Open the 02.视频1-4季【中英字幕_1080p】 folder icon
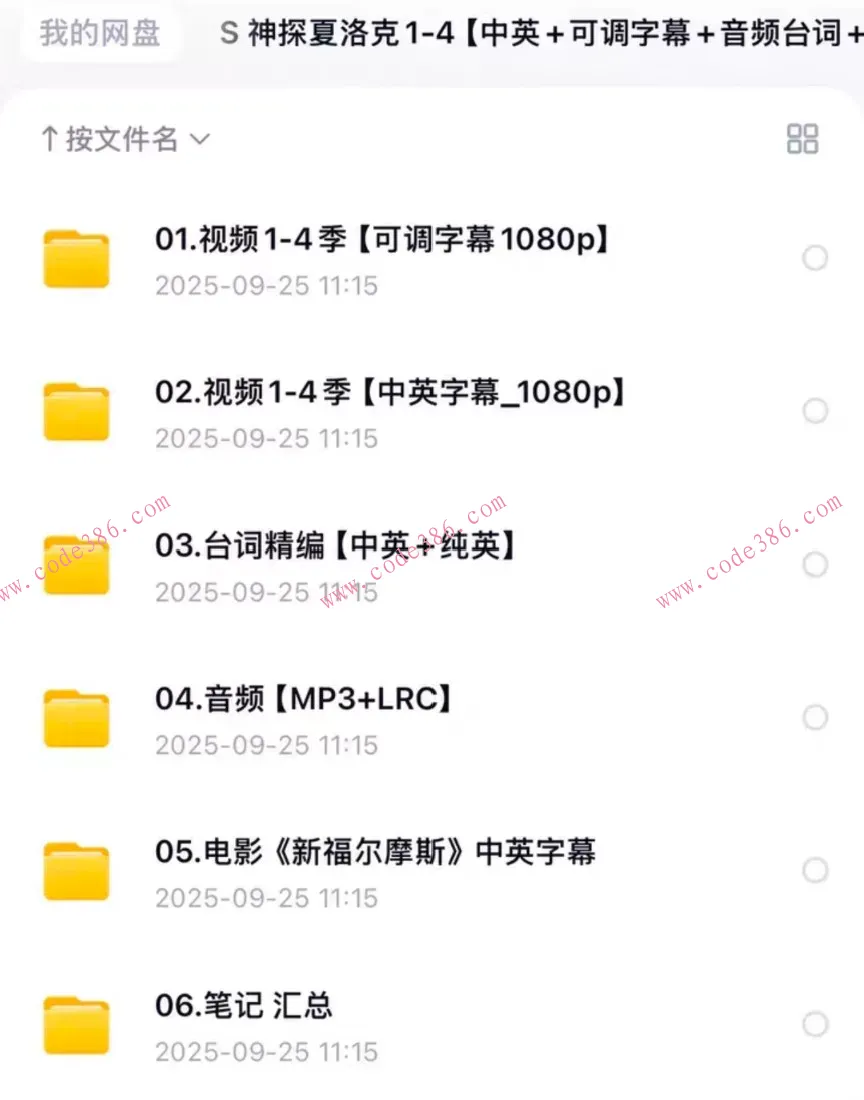Image resolution: width=864 pixels, height=1100 pixels. tap(76, 411)
